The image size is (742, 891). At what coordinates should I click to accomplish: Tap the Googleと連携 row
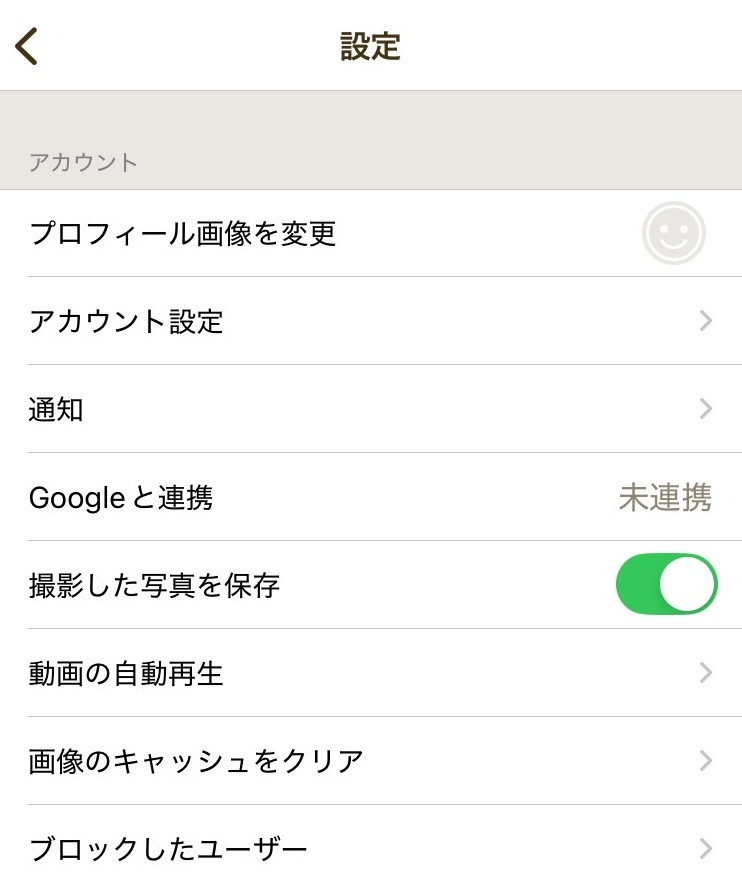click(x=370, y=497)
